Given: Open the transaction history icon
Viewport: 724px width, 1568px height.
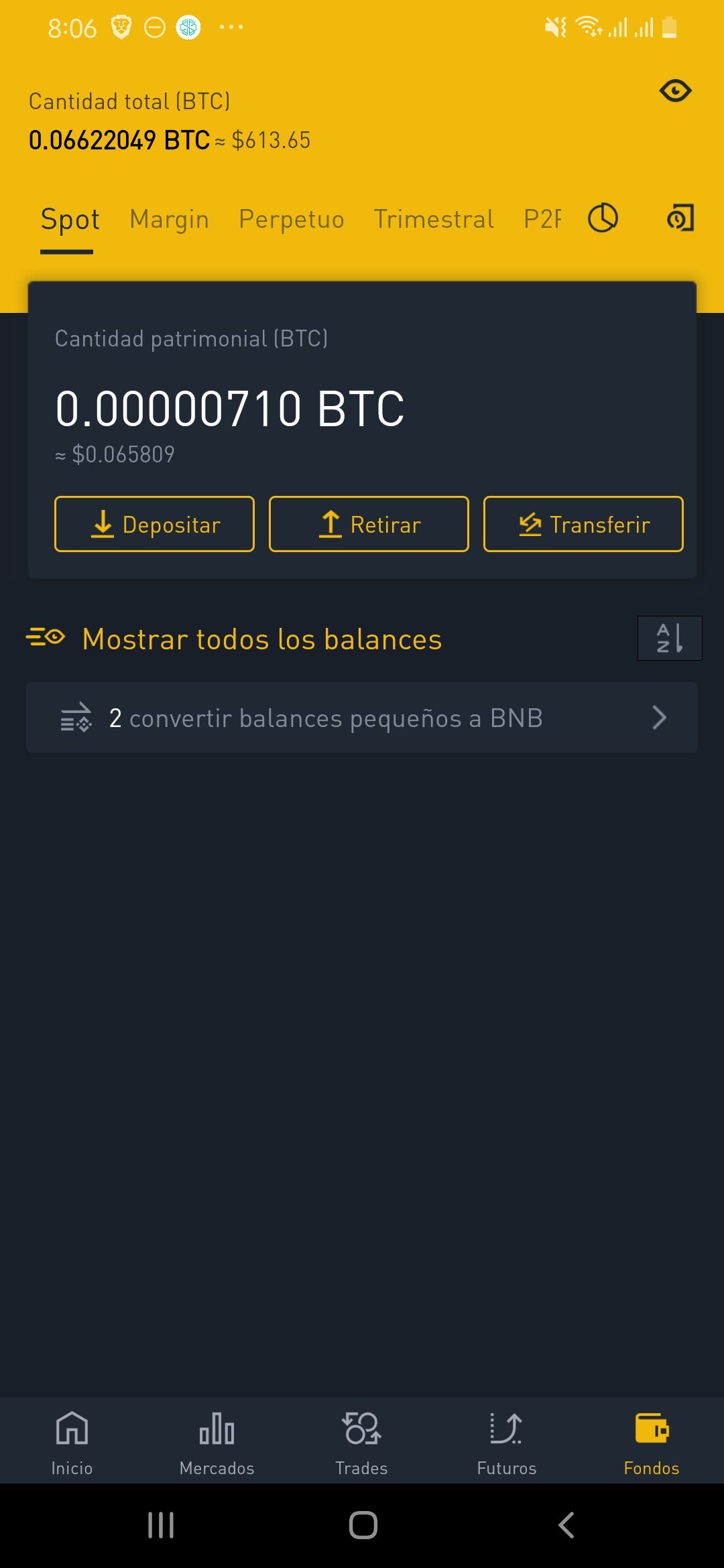Looking at the screenshot, I should 680,218.
